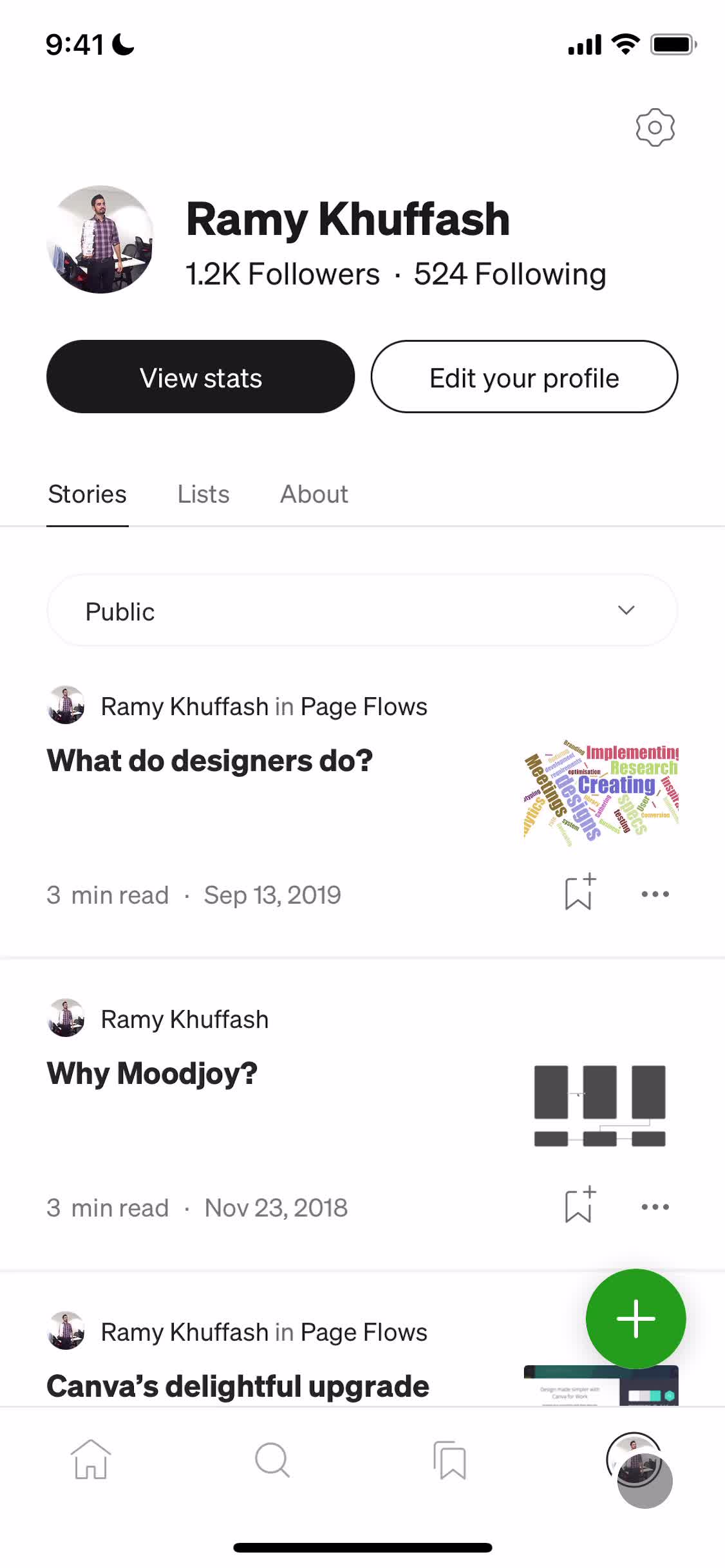Open the settings gear icon
725x1568 pixels.
(655, 127)
